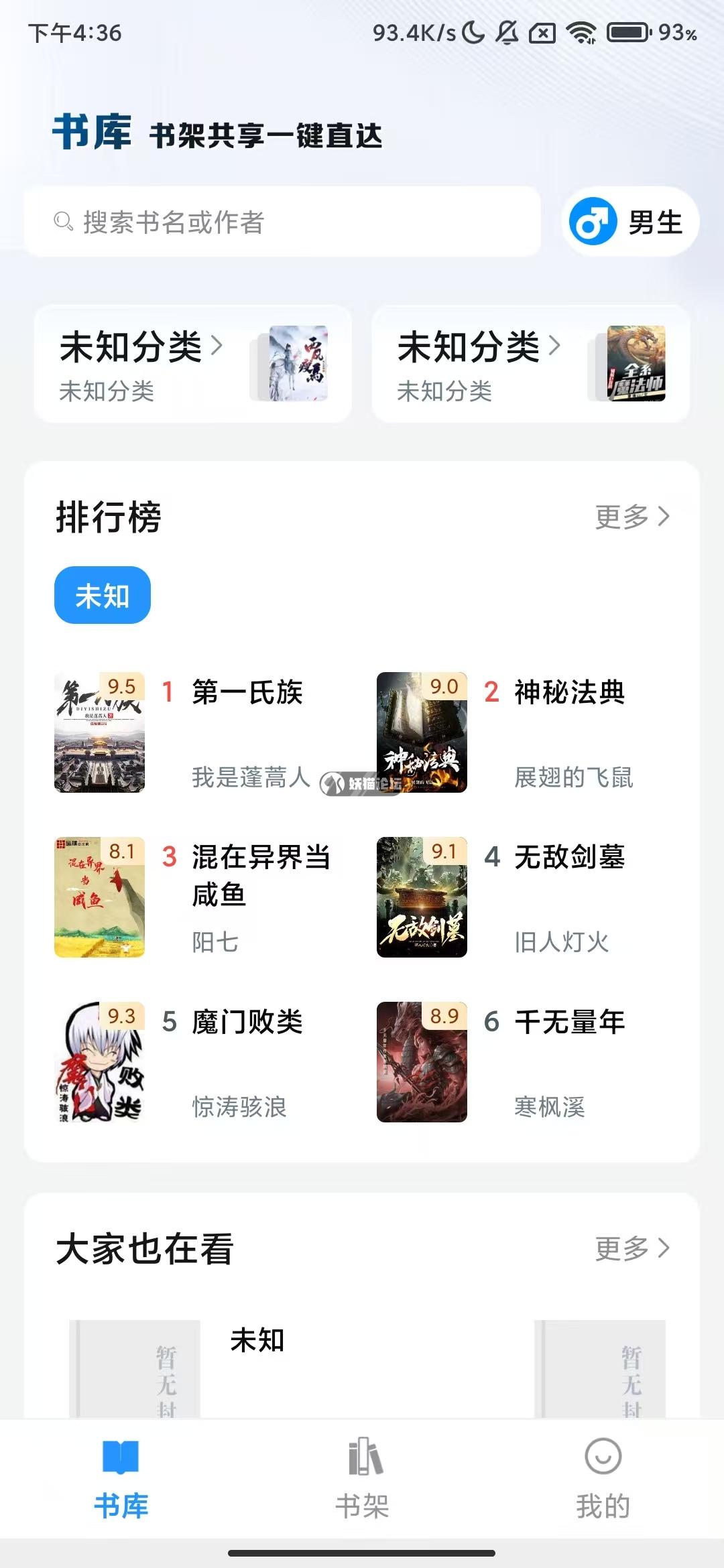Switch to the 书架 tab

[x=362, y=1479]
